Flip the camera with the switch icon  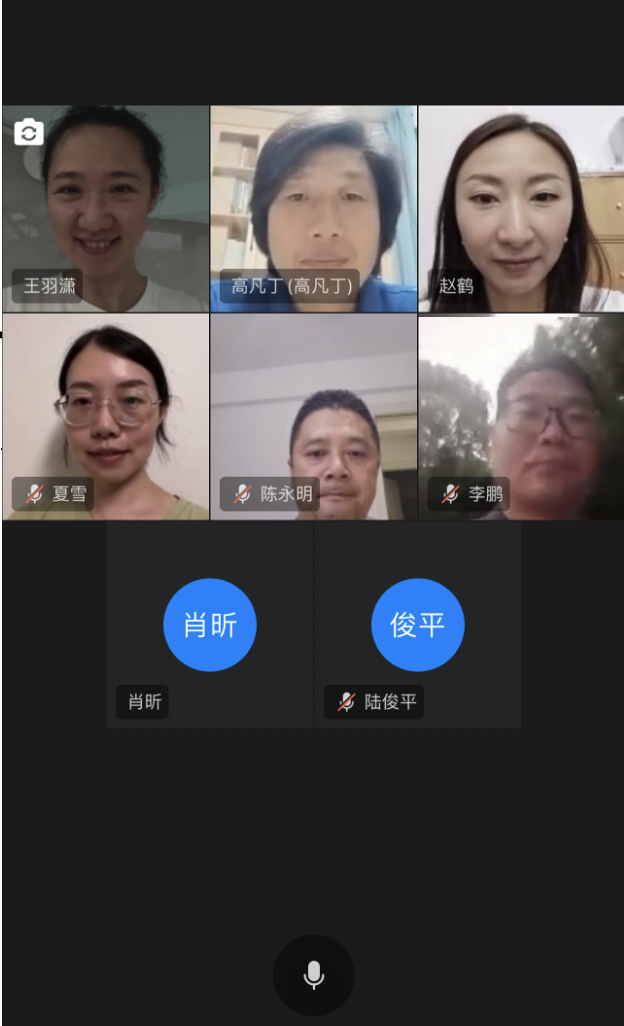click(29, 132)
